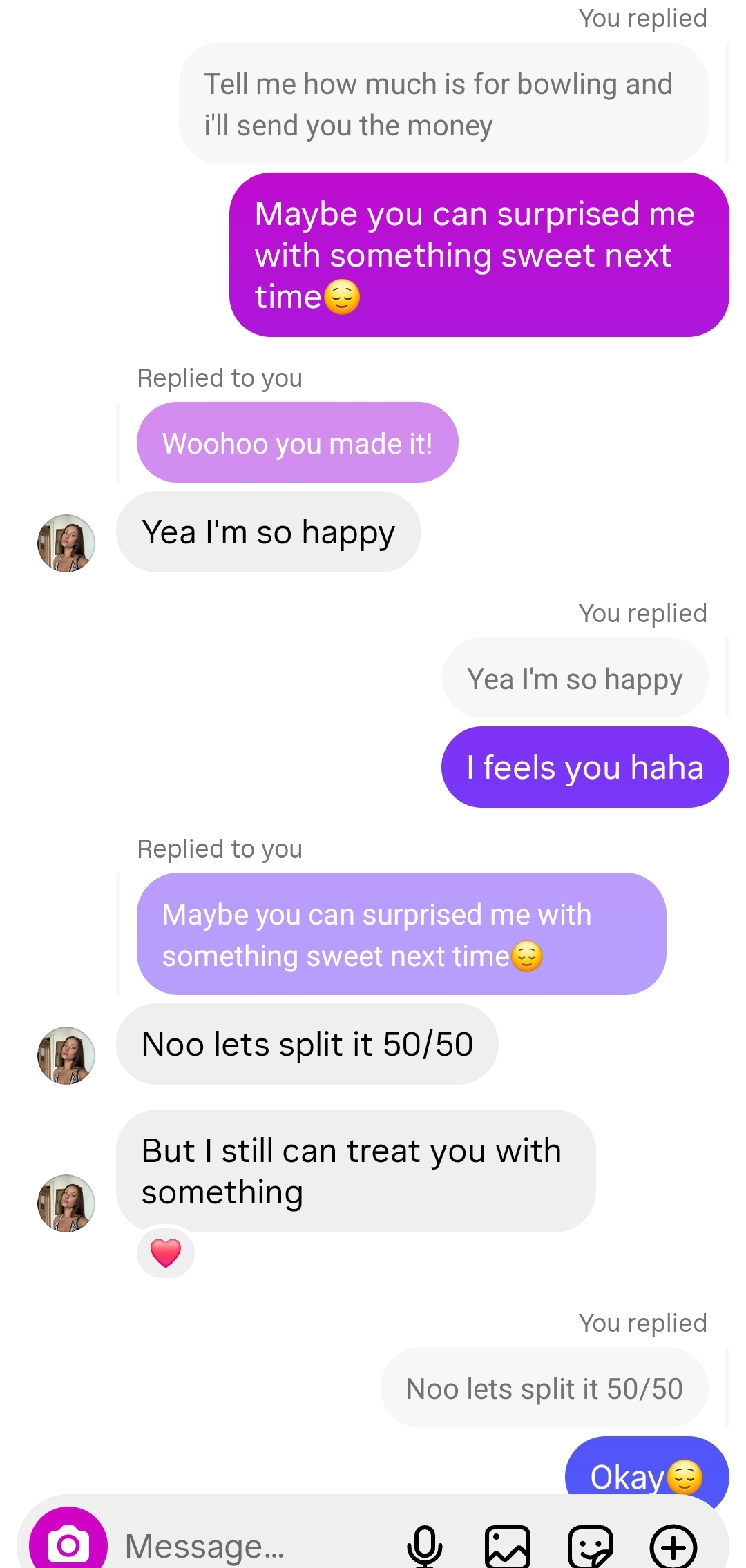This screenshot has height=1568, width=746.
Task: Open profile picture beside "Yea I'm so happy"
Action: [x=66, y=543]
